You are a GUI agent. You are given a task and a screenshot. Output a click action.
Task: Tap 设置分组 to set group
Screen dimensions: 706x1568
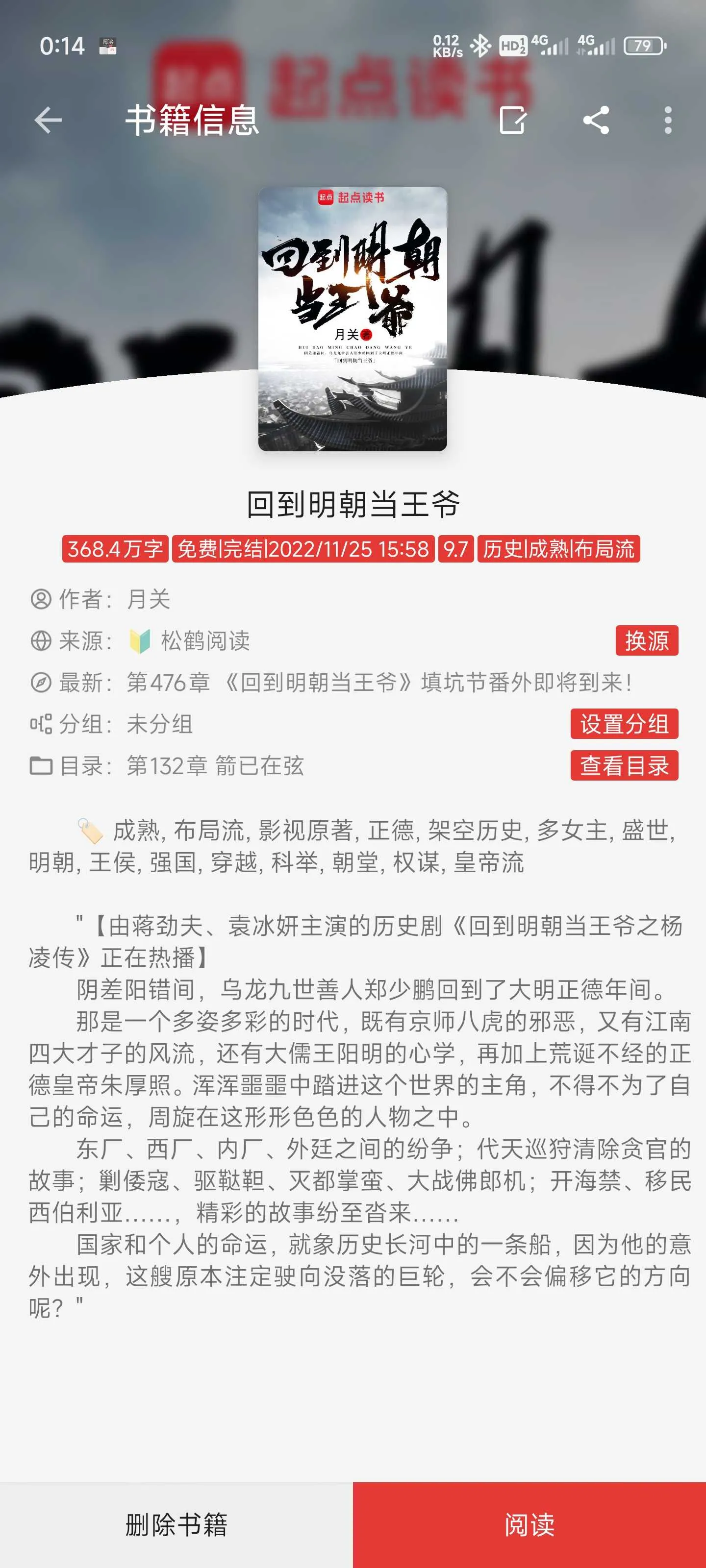624,724
